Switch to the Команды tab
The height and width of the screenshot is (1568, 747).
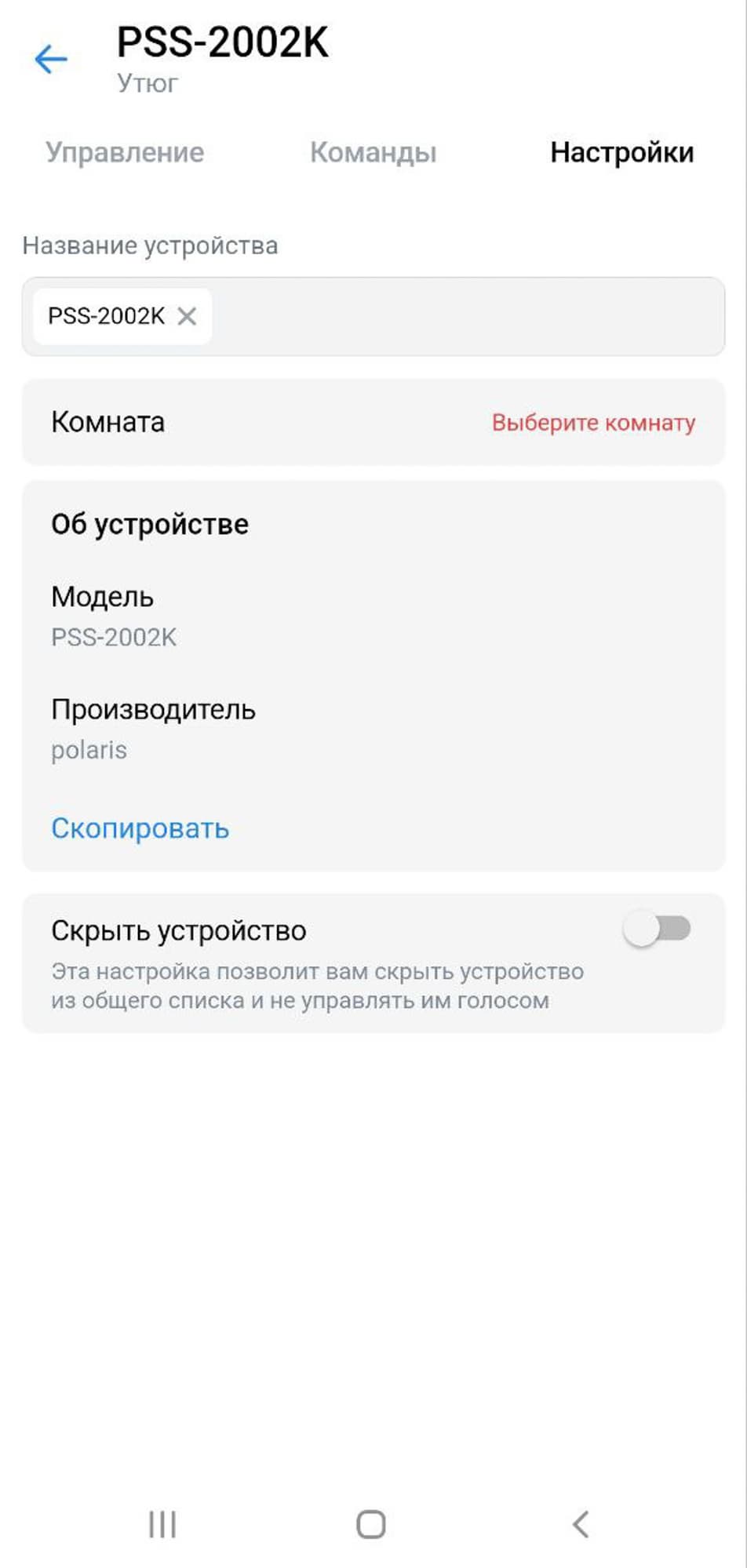(373, 152)
